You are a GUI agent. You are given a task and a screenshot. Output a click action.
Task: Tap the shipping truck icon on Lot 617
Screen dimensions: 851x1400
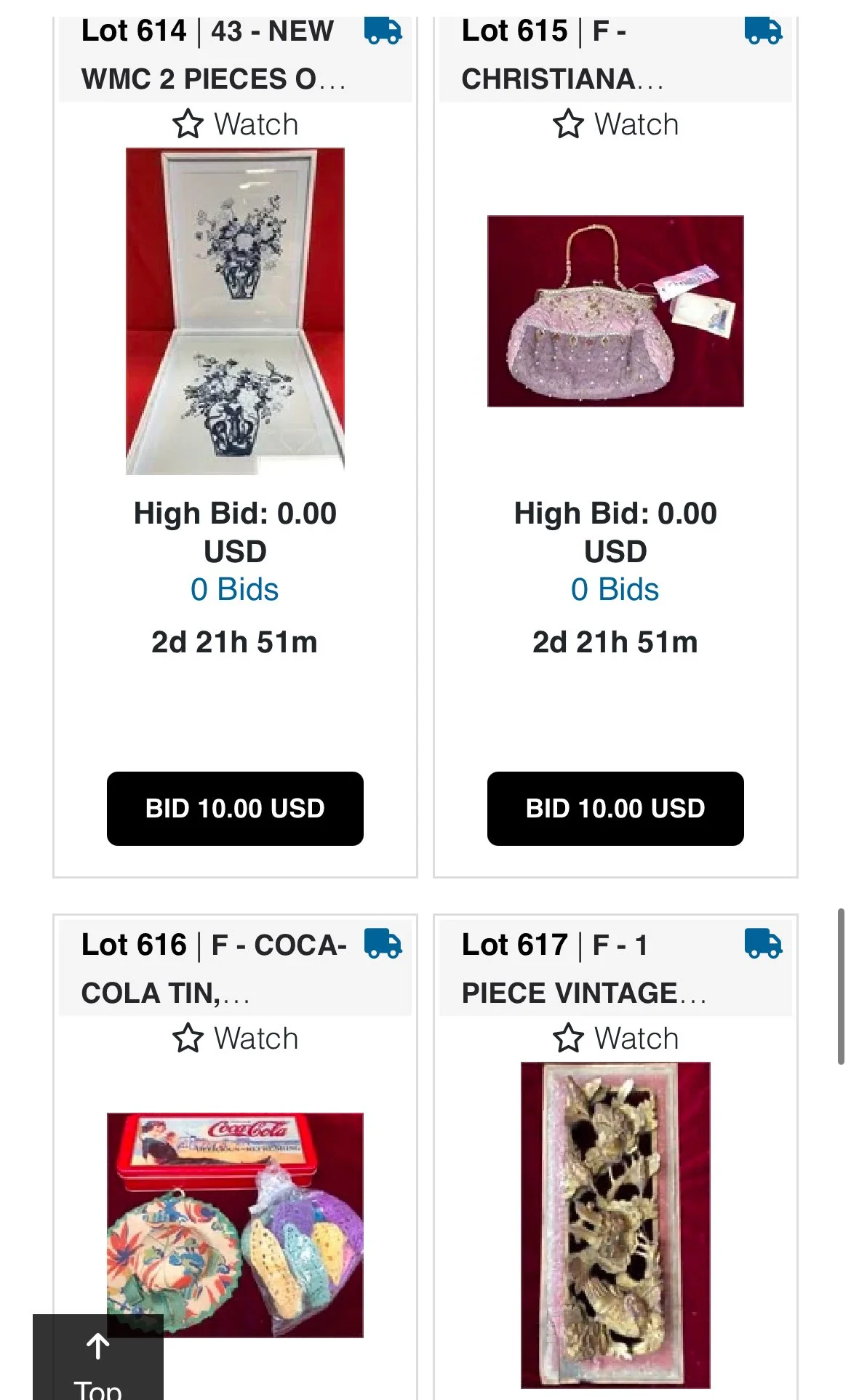tap(763, 944)
